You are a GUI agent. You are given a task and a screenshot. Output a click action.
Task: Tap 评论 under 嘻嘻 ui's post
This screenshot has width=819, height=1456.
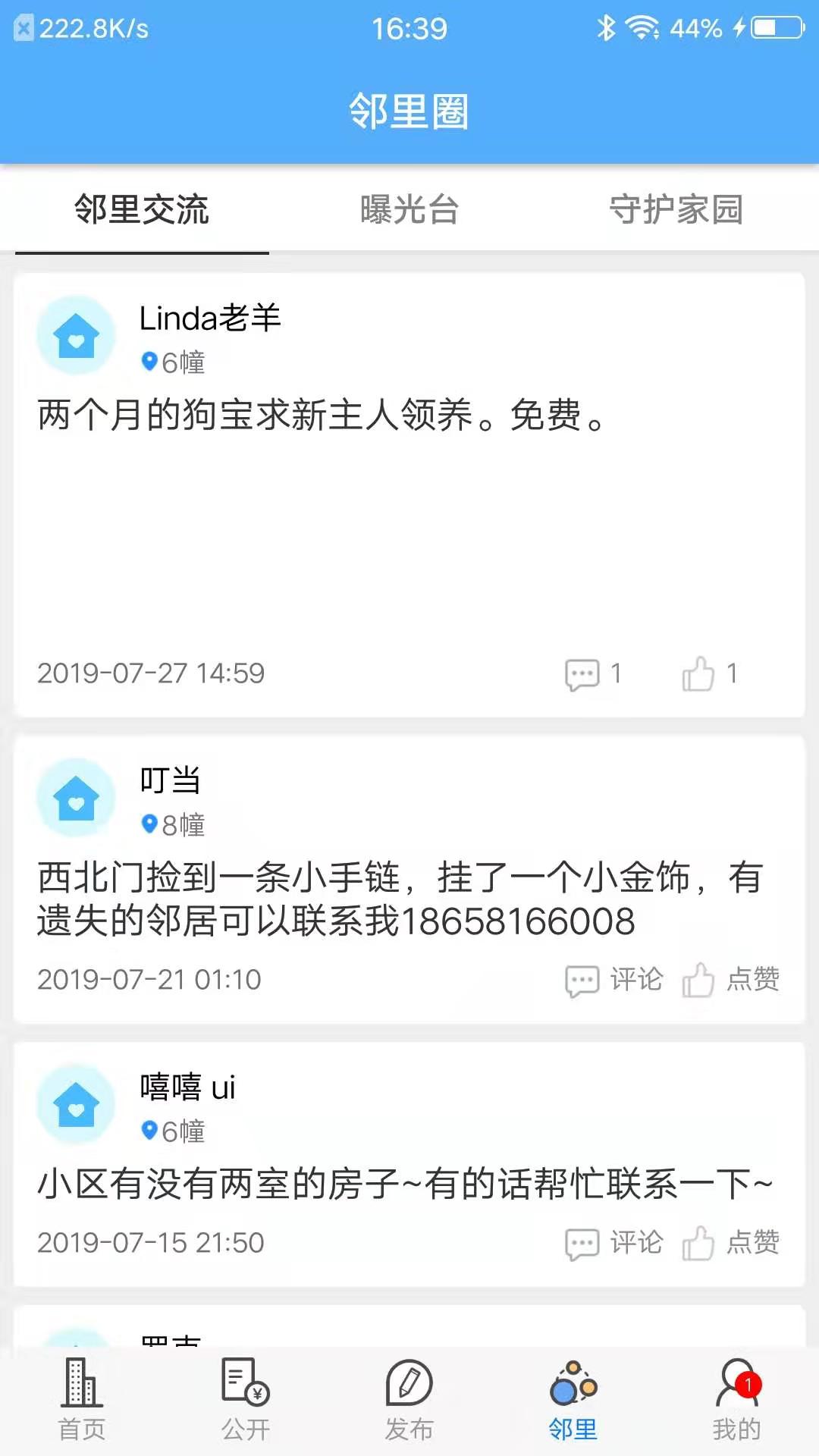tap(614, 1243)
